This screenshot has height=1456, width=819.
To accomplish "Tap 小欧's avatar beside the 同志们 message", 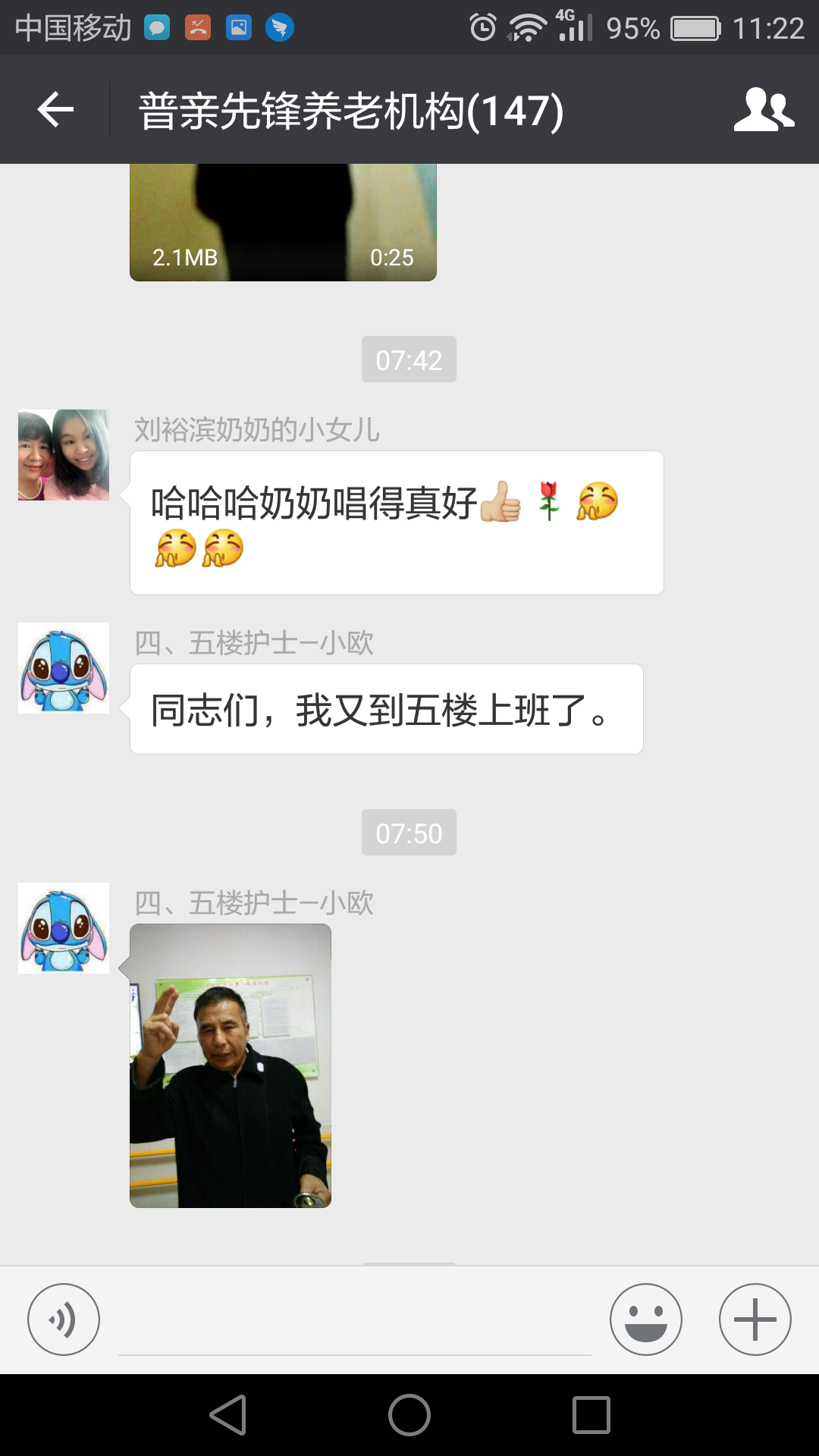I will click(64, 668).
